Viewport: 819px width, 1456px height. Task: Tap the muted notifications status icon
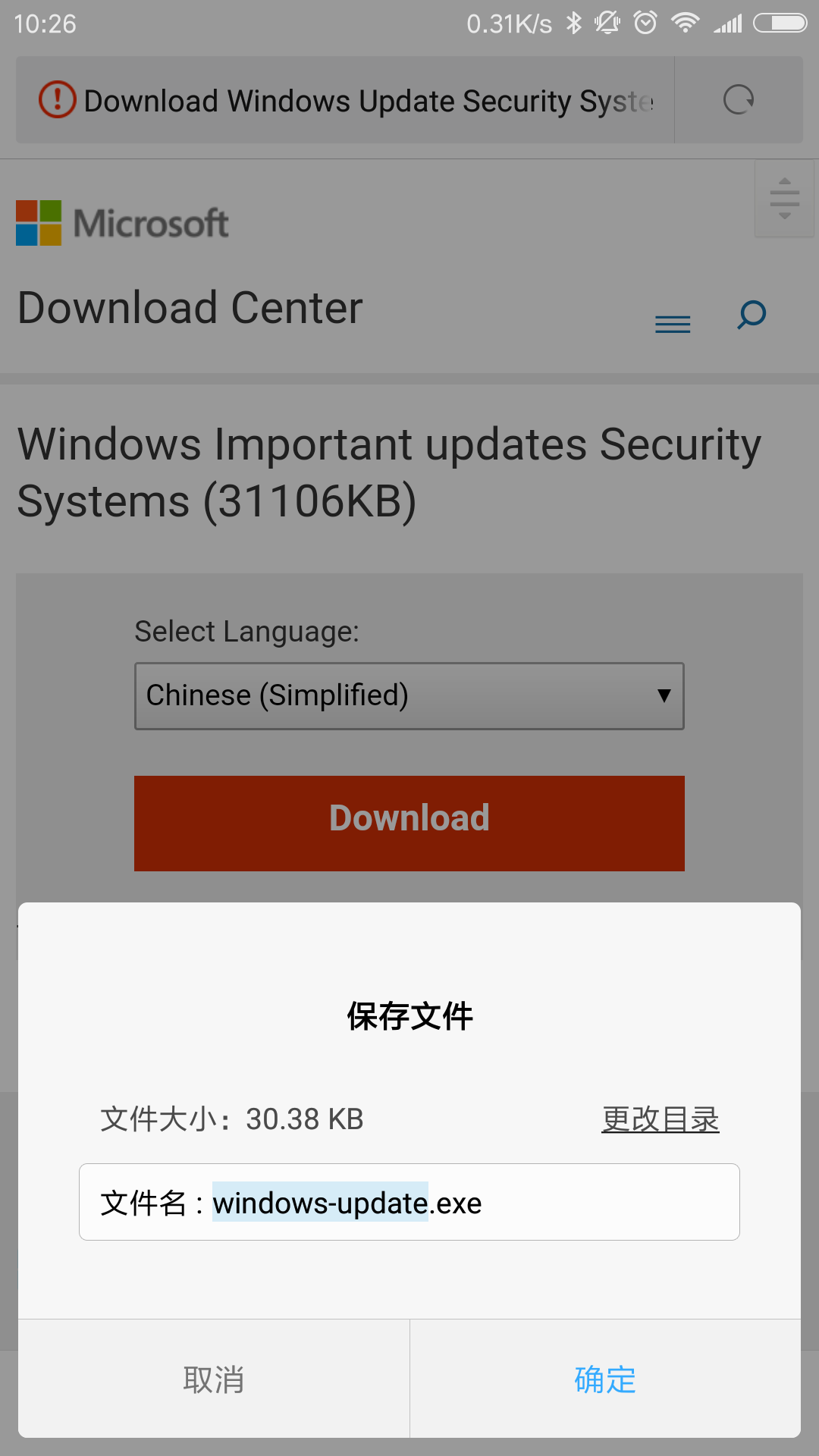pos(610,24)
